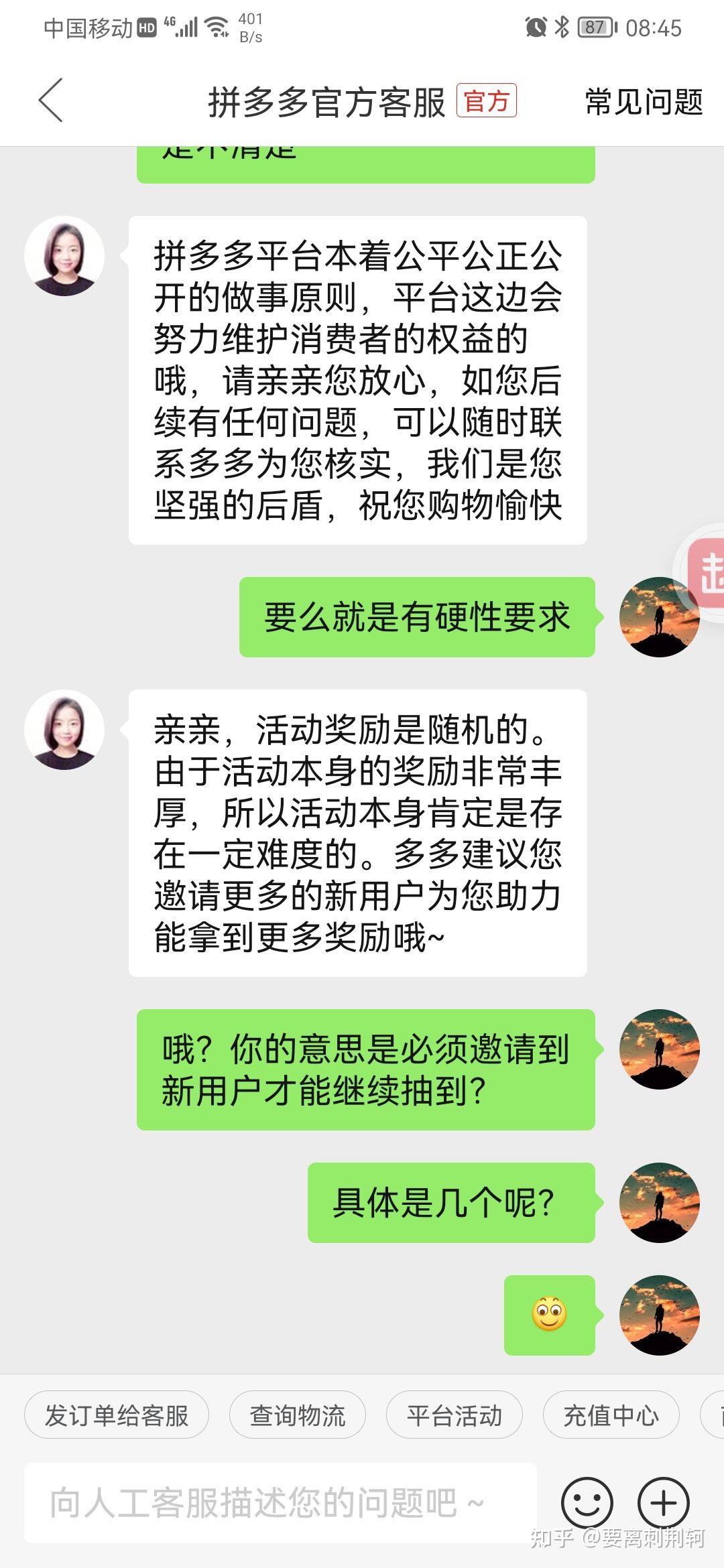The image size is (724, 1568).
Task: Open the emoji picker
Action: tap(587, 1503)
